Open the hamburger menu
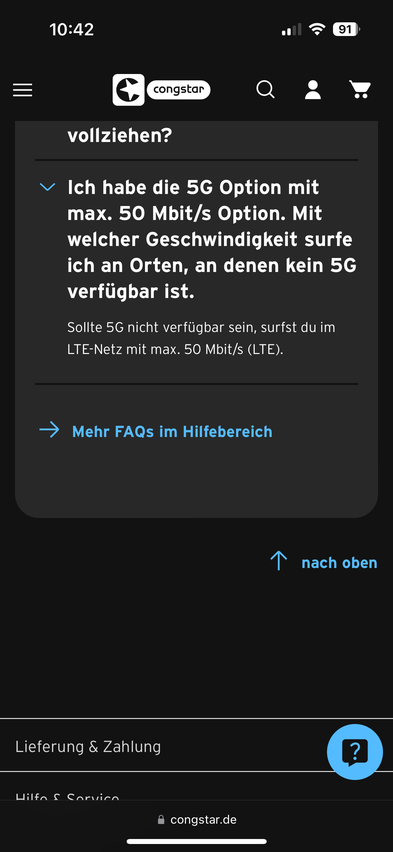Image resolution: width=393 pixels, height=852 pixels. coord(23,90)
